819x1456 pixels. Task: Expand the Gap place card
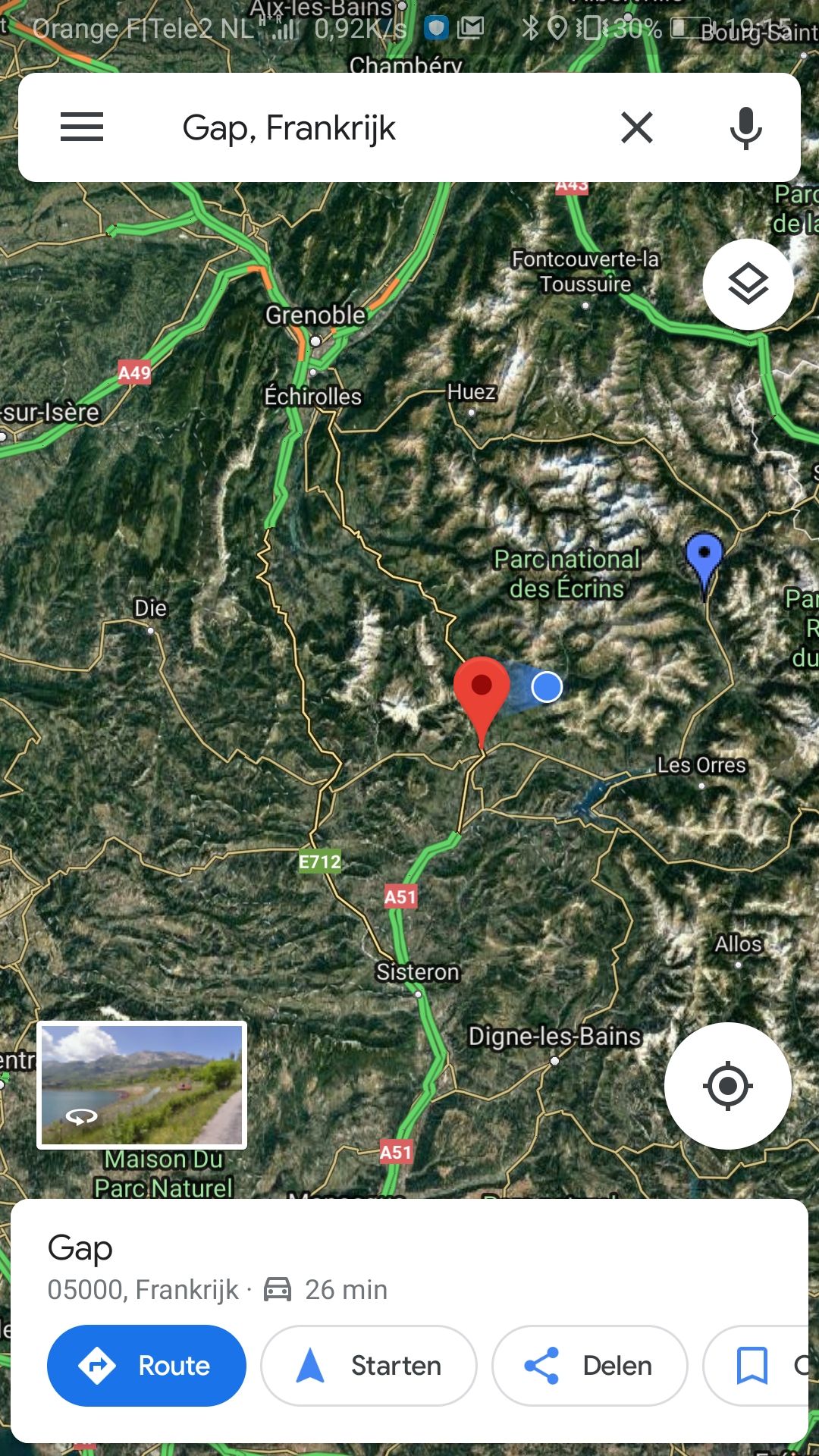[409, 1265]
